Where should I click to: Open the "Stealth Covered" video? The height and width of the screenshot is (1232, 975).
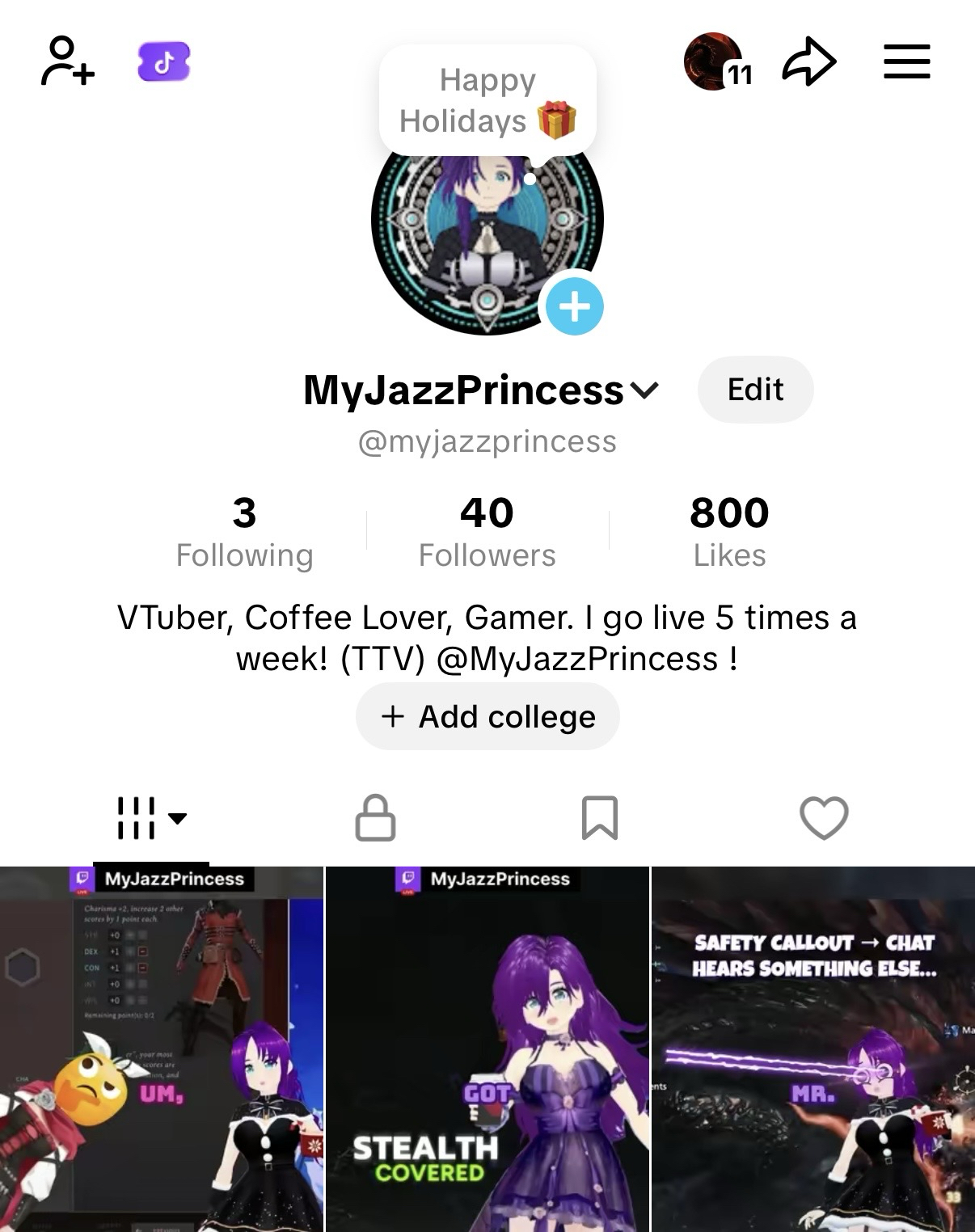point(487,1049)
